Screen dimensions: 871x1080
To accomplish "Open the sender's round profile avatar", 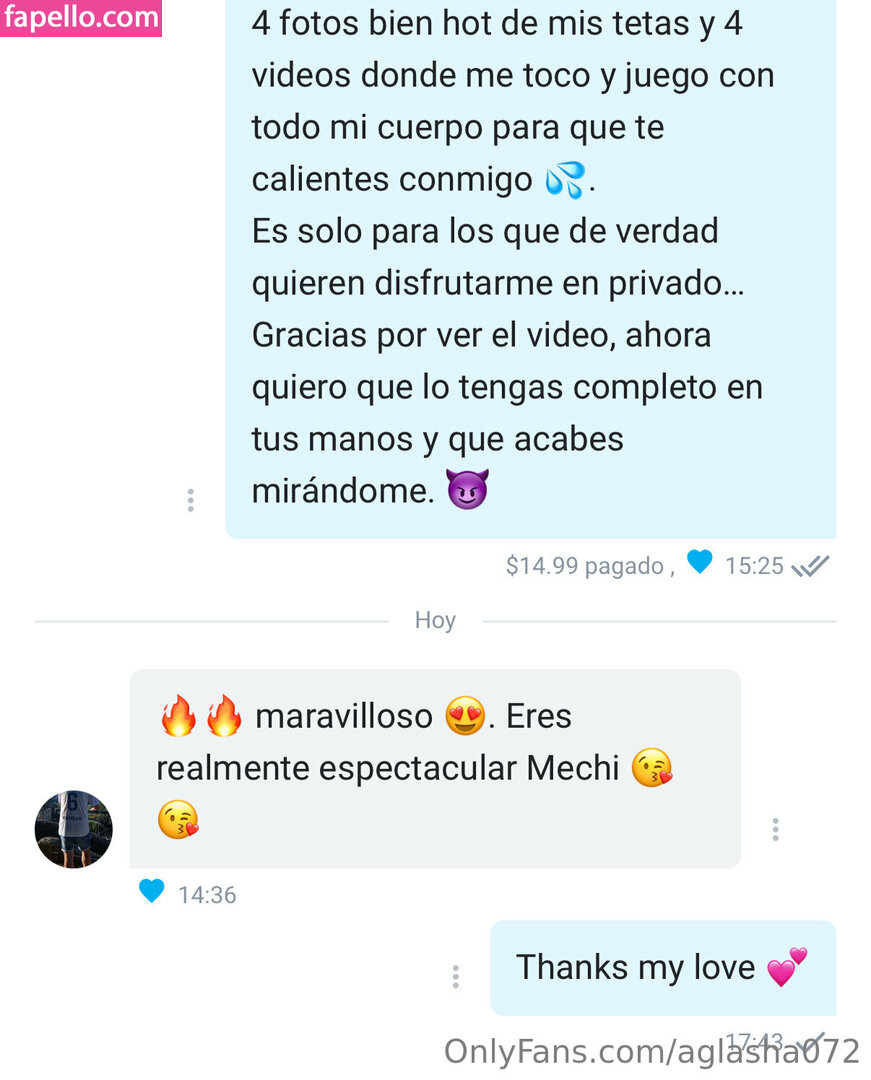I will [74, 829].
